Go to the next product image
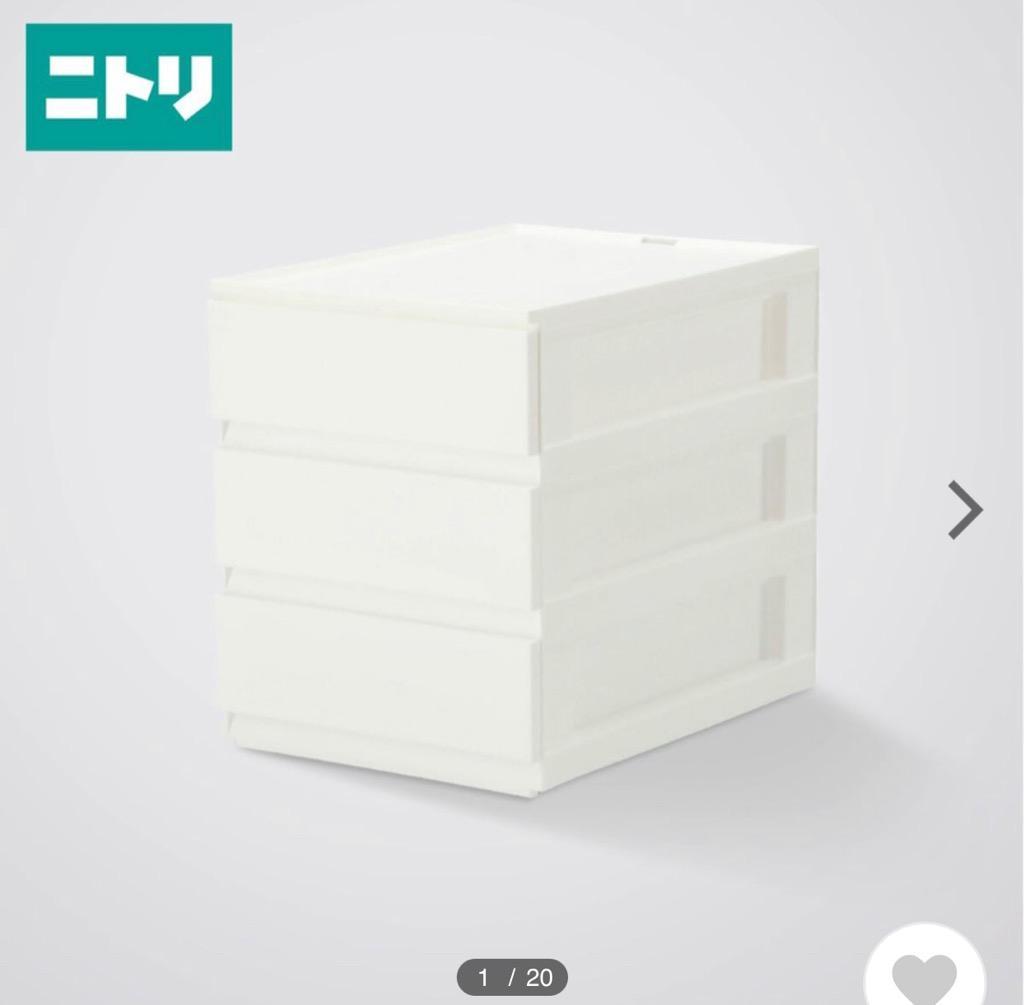The image size is (1024, 1005). tap(965, 510)
